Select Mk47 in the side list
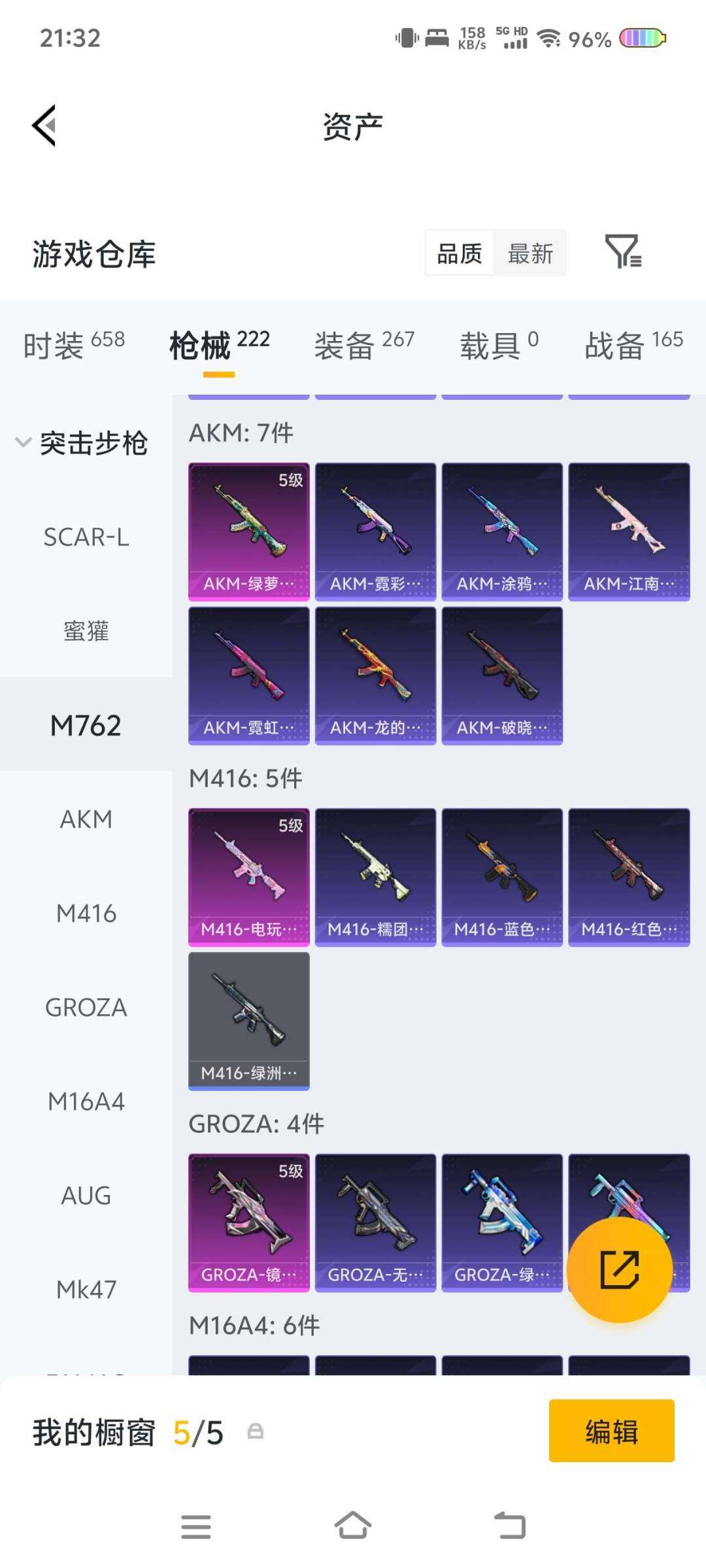Screen dimensions: 706x1568 coord(86,1290)
